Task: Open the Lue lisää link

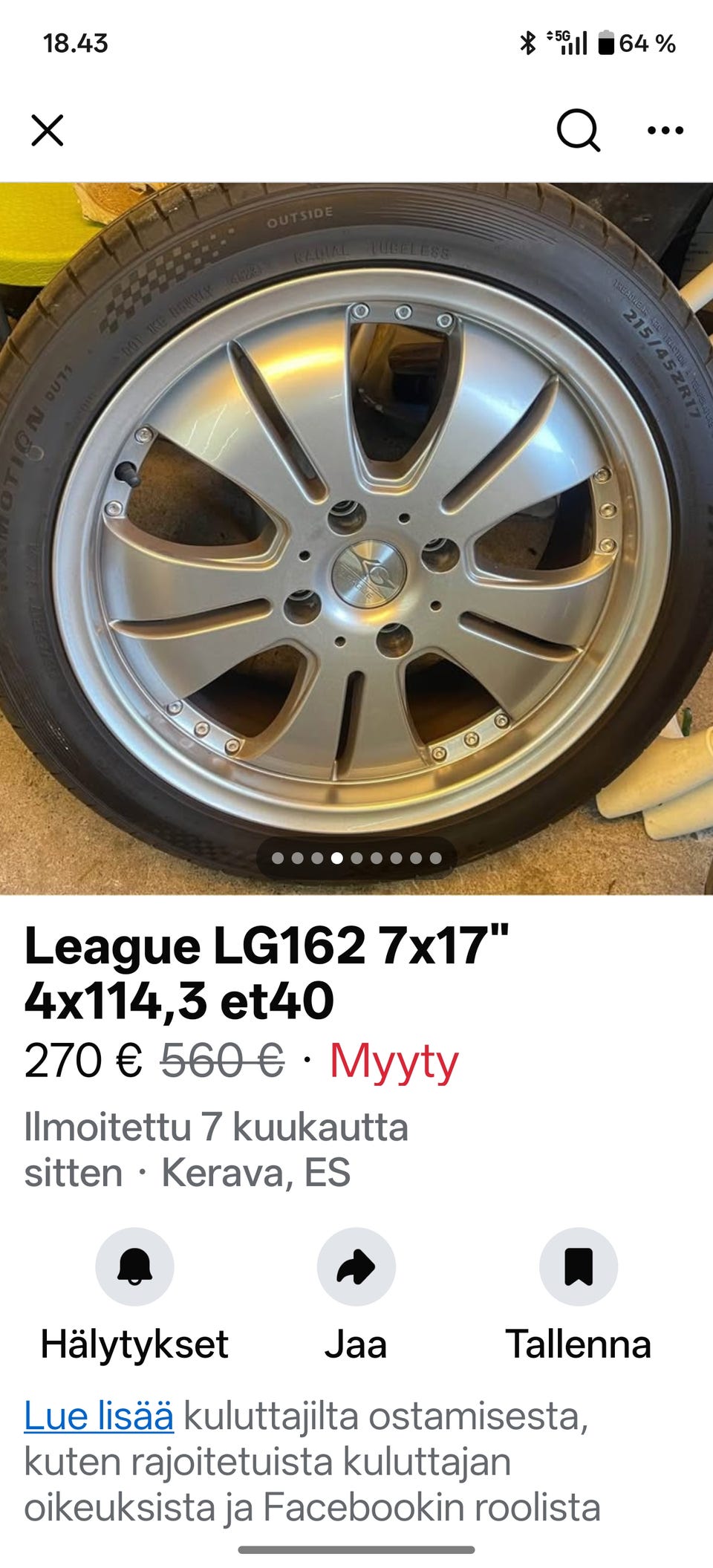Action: (x=99, y=1415)
